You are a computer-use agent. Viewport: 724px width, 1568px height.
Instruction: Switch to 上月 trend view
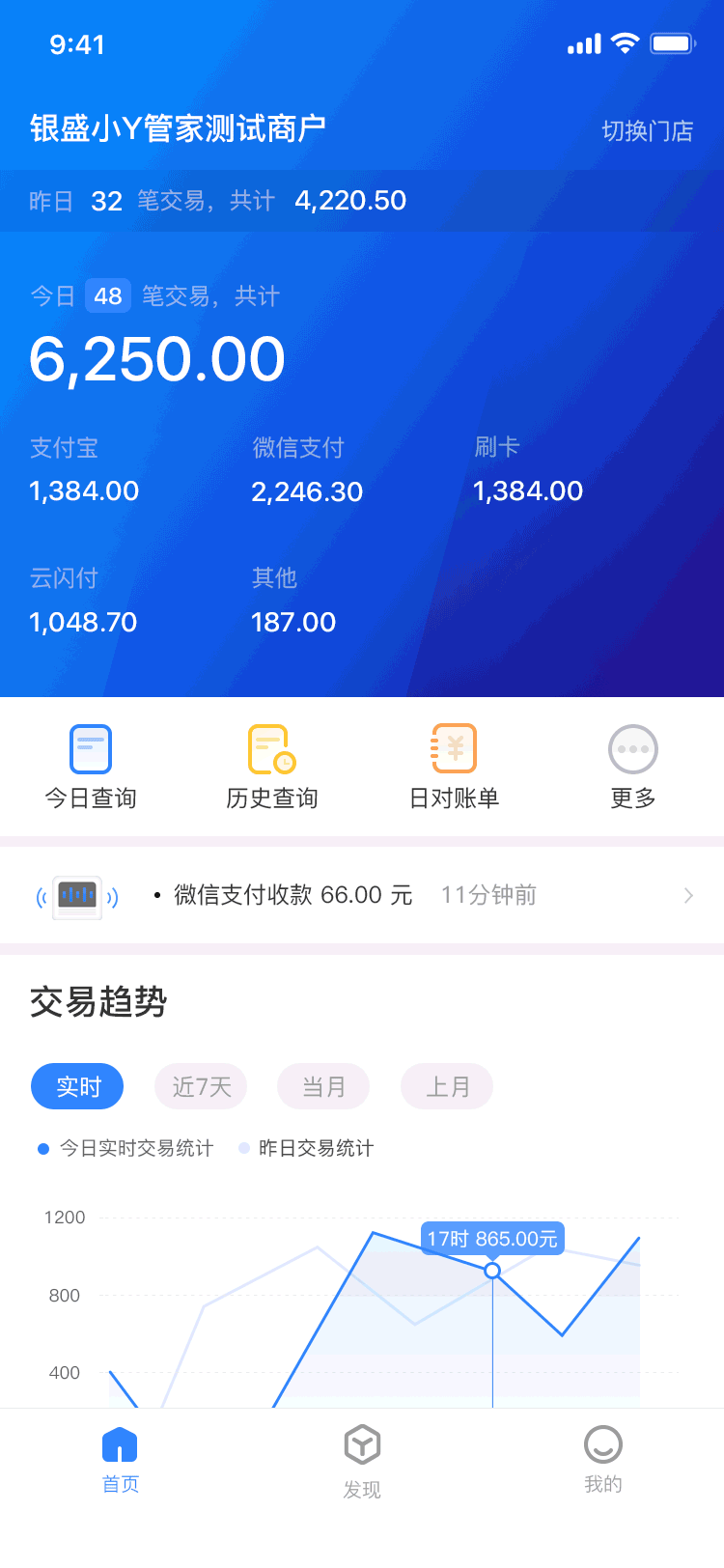[447, 1087]
